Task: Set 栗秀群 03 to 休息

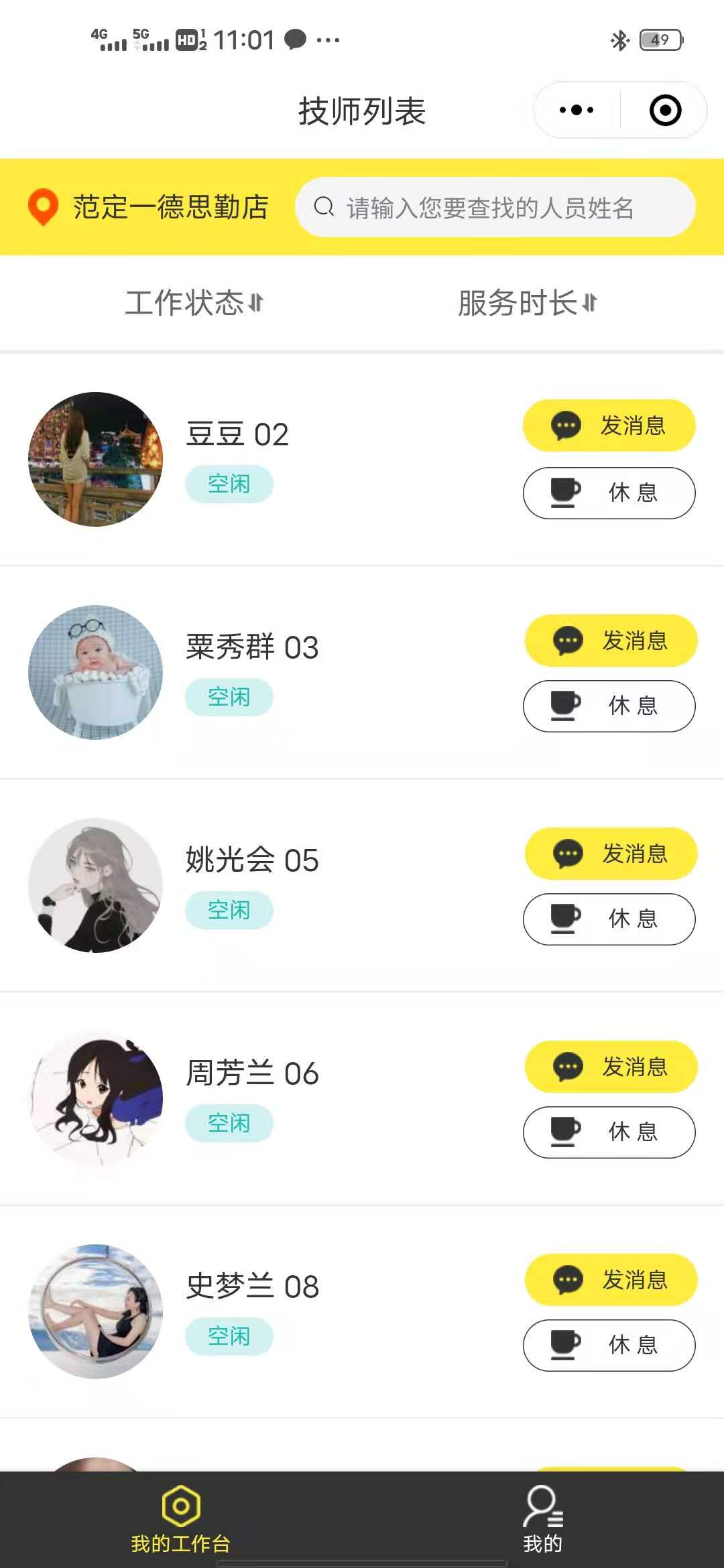Action: click(x=609, y=706)
